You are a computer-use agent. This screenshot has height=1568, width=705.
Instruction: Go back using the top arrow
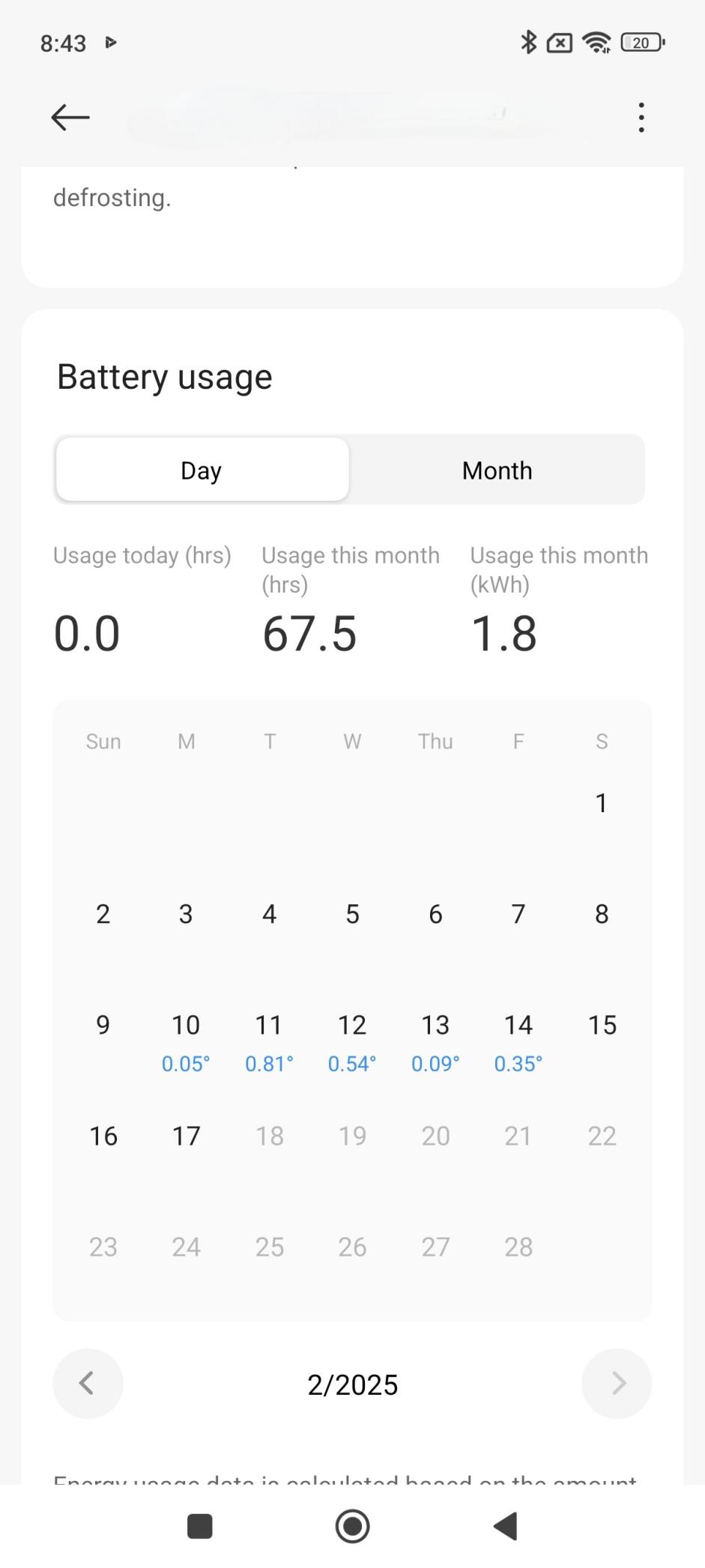pyautogui.click(x=70, y=118)
